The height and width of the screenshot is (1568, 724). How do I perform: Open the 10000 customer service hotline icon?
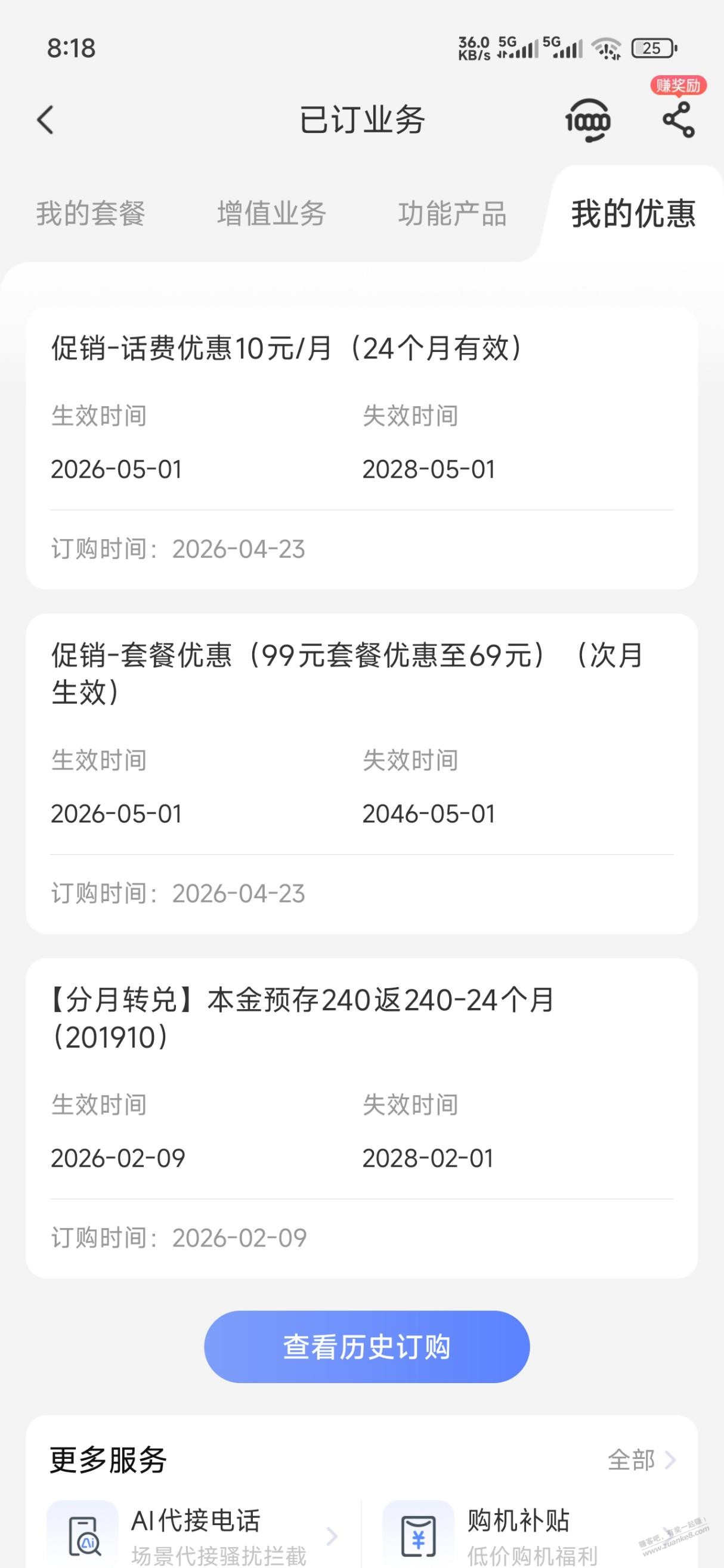pos(587,120)
